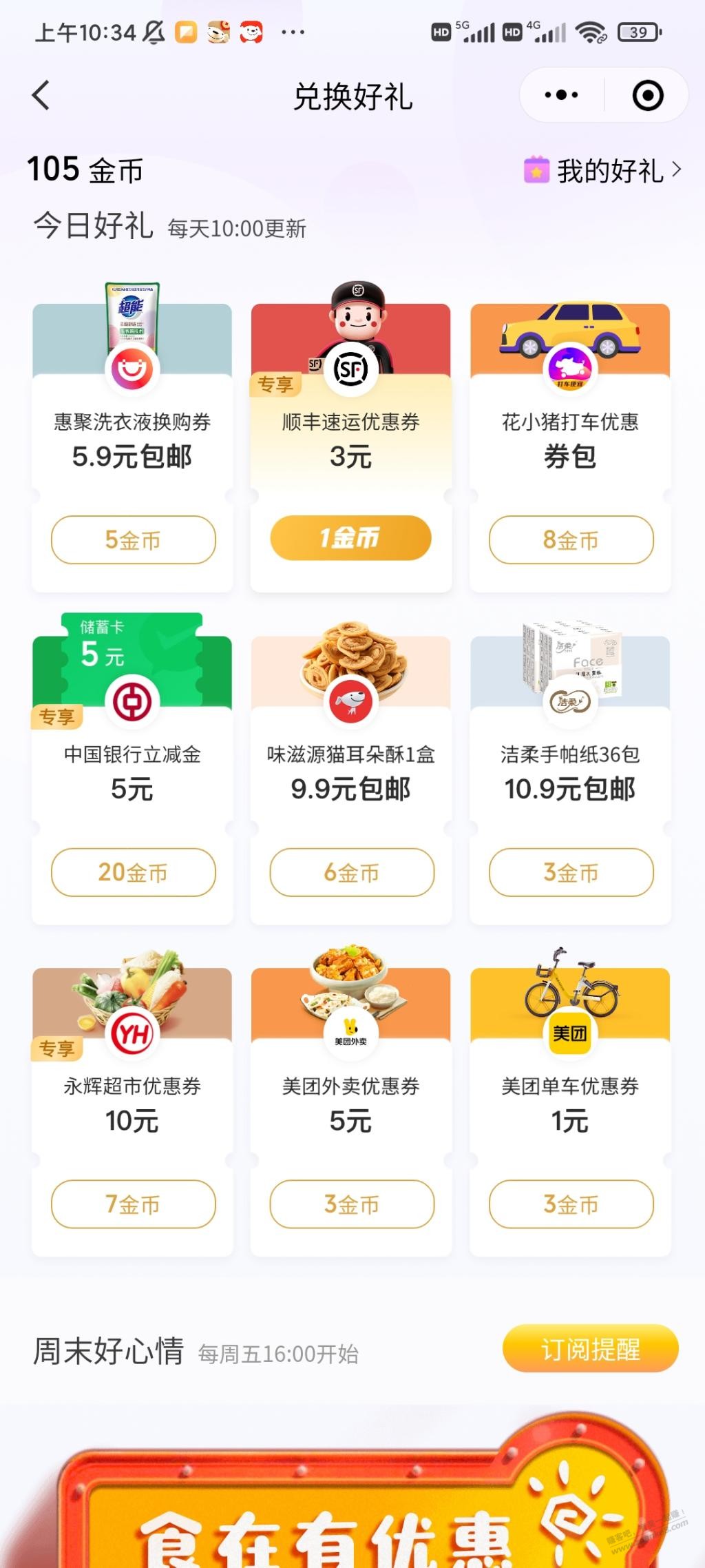The image size is (705, 1568).
Task: Select the SF Express logo icon
Action: (351, 369)
